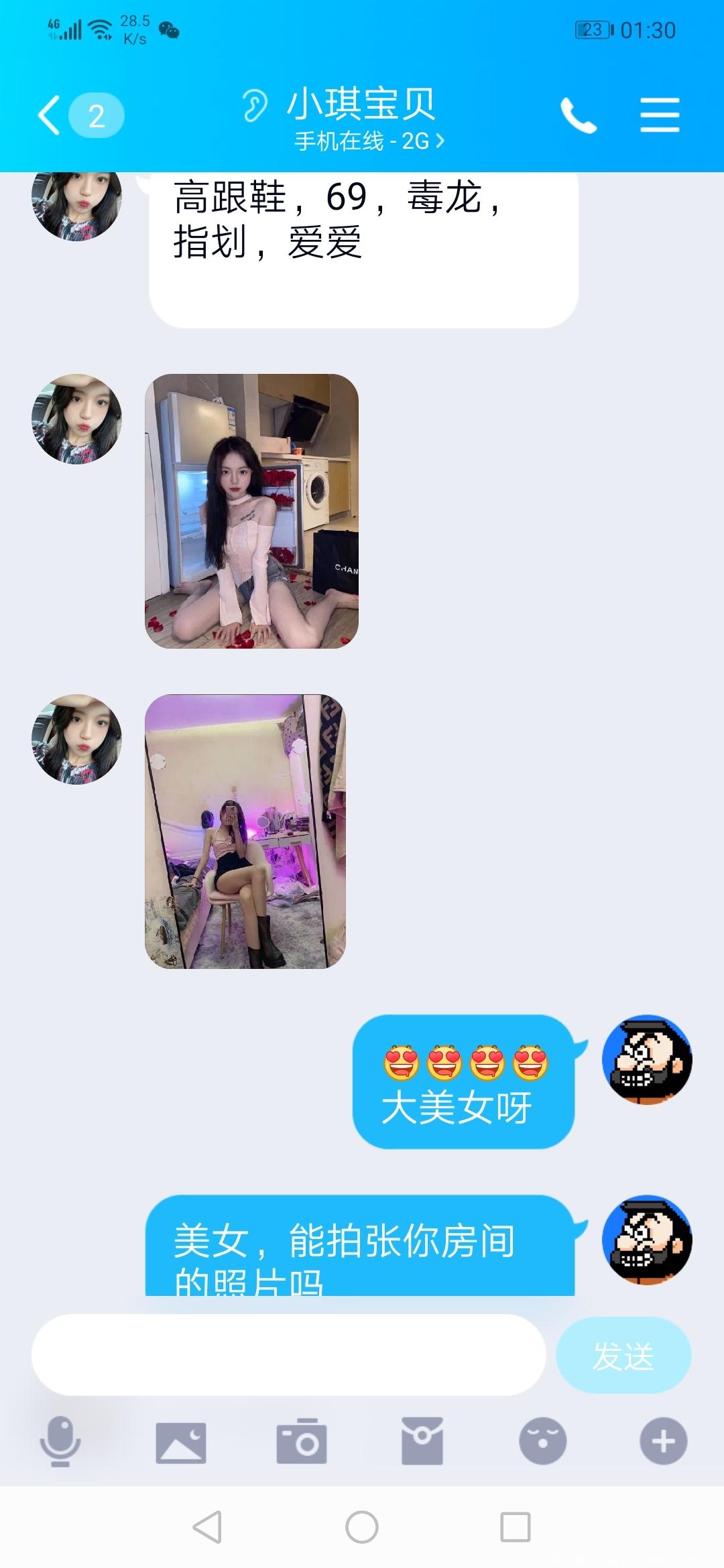
Task: Send a red packet
Action: 422,1441
